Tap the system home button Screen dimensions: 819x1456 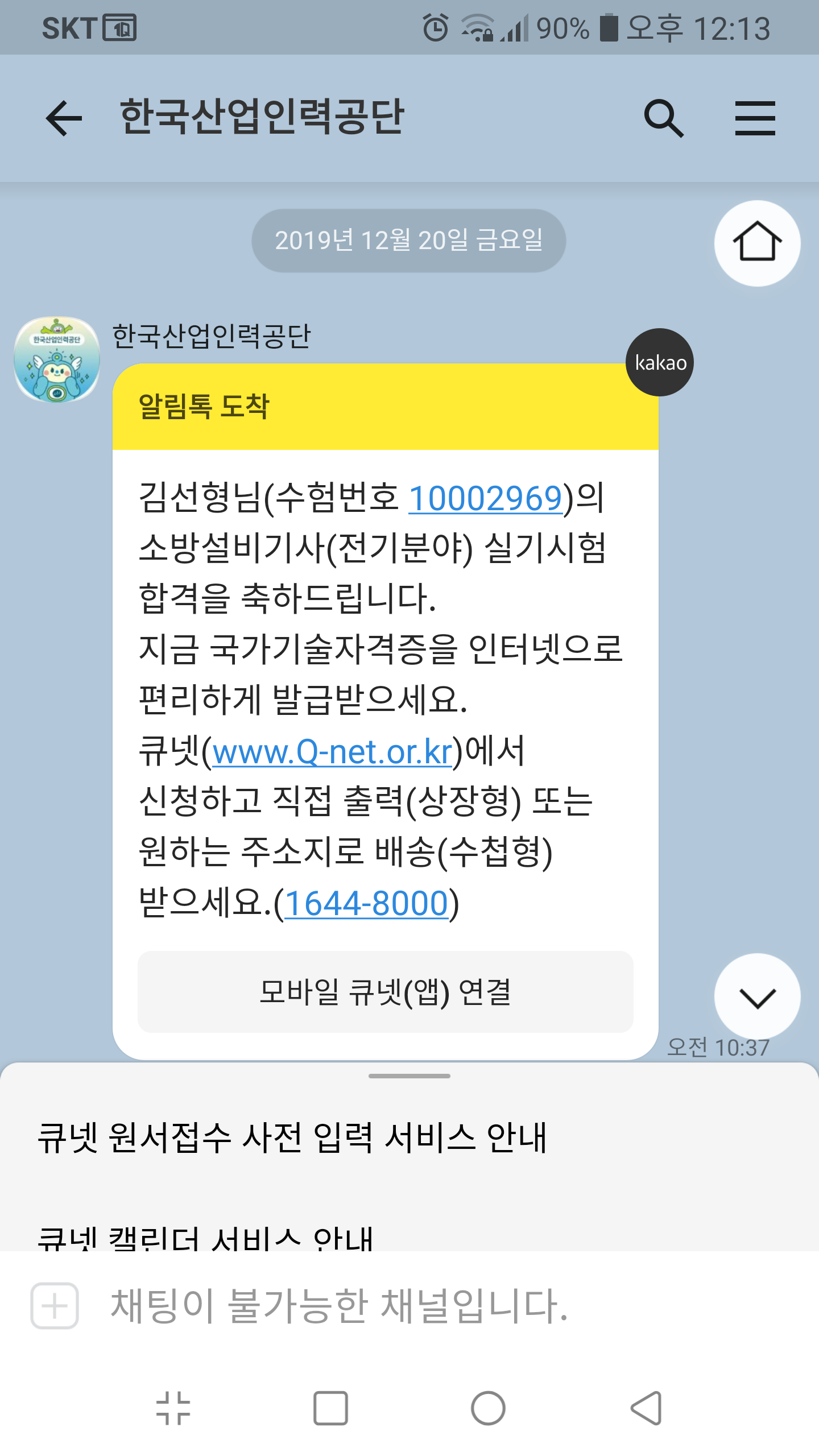(488, 1408)
